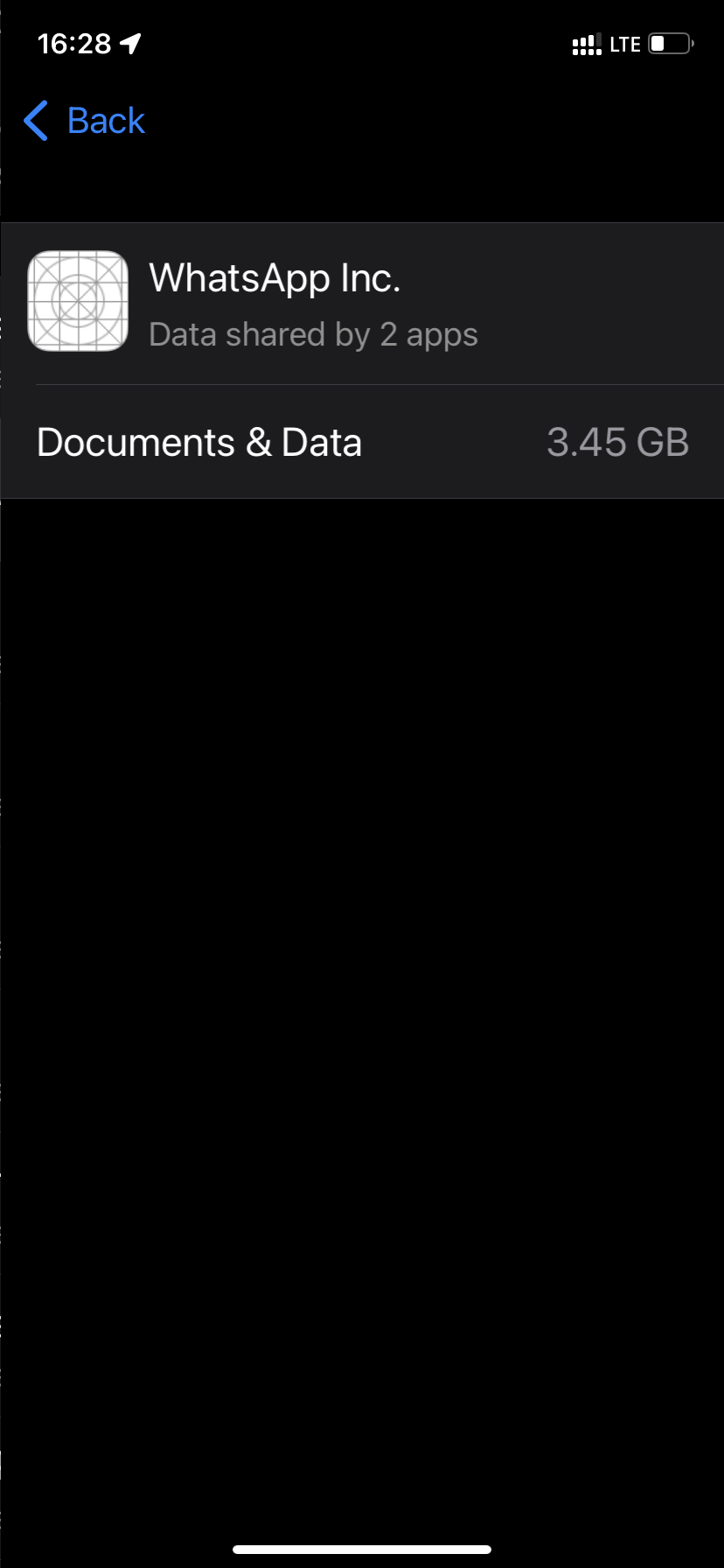Go back to the previous screen
This screenshot has width=724, height=1568.
coord(85,121)
